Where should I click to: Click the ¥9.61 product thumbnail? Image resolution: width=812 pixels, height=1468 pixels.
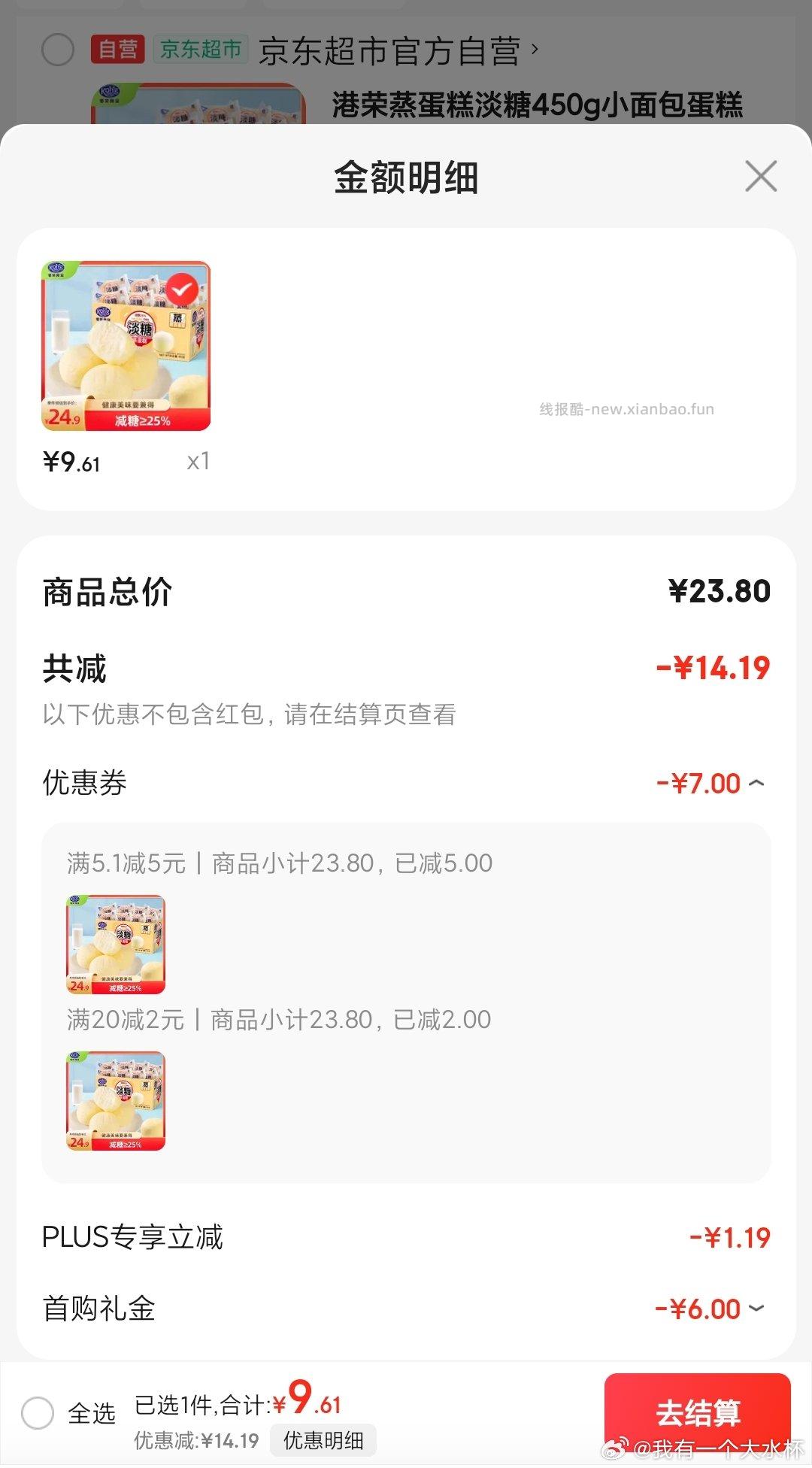coord(126,346)
